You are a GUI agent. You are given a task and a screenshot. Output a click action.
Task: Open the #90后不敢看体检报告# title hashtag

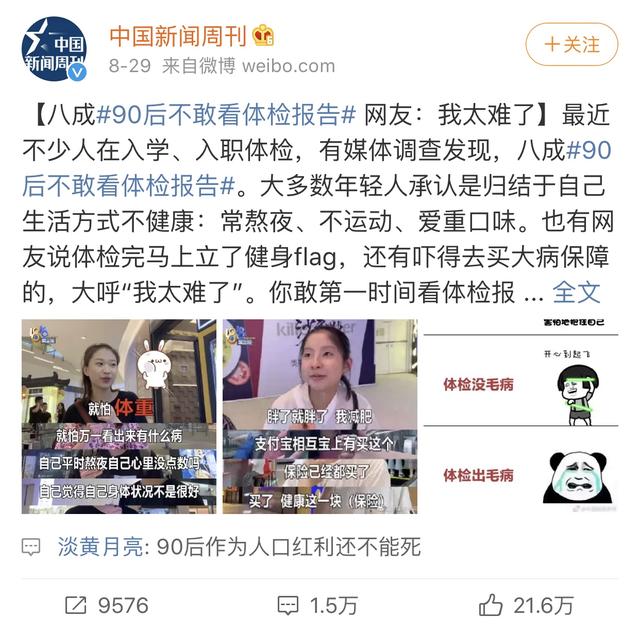(x=226, y=113)
